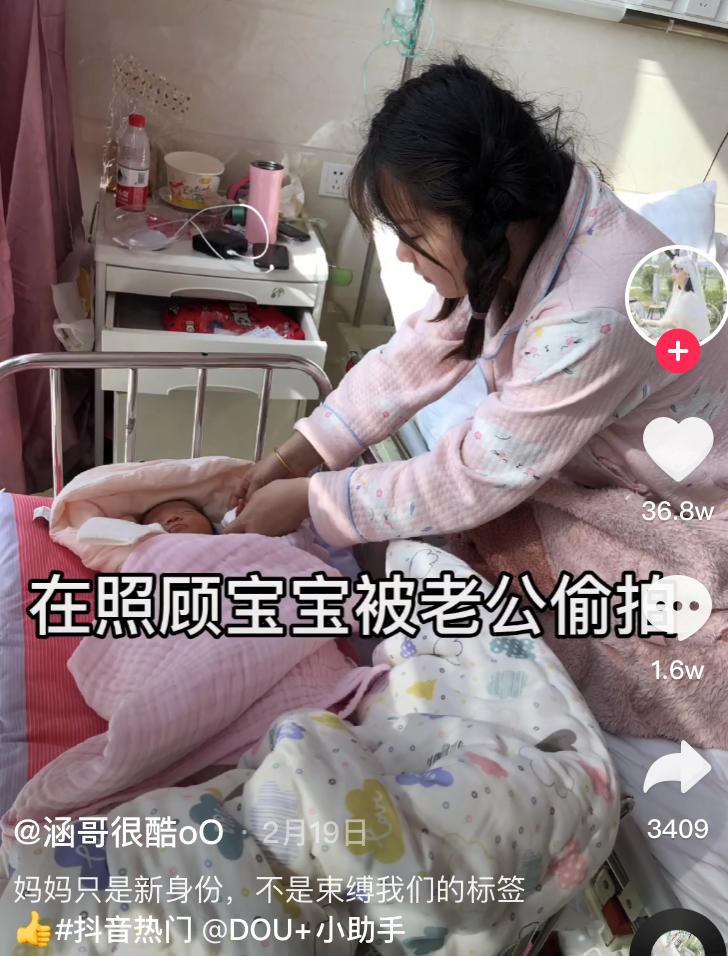Follow the creator with the plus button
Viewport: 728px width, 956px height.
click(677, 352)
